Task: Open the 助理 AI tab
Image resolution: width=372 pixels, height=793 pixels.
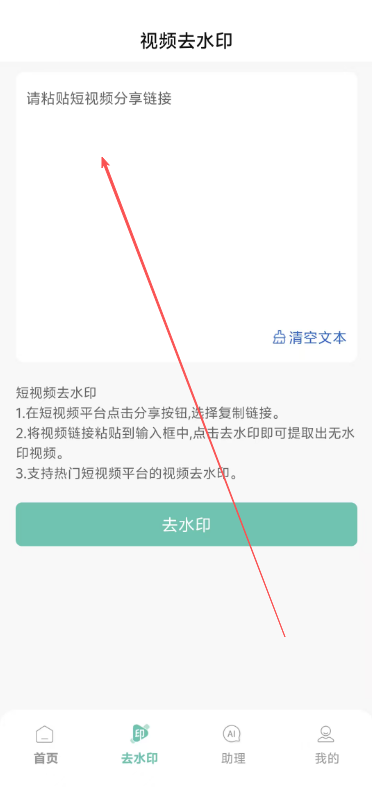Action: [x=233, y=744]
